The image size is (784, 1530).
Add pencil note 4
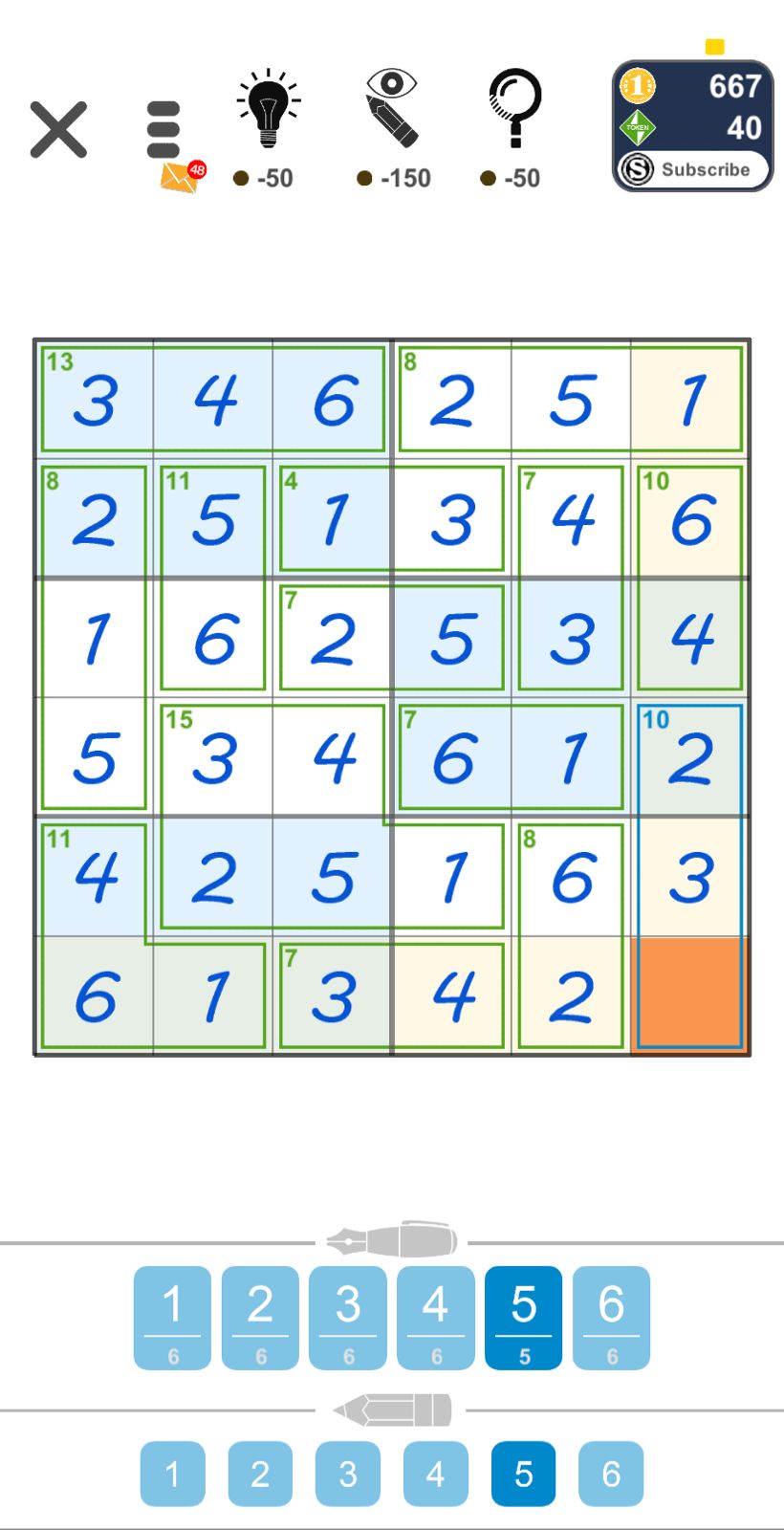(x=436, y=1474)
